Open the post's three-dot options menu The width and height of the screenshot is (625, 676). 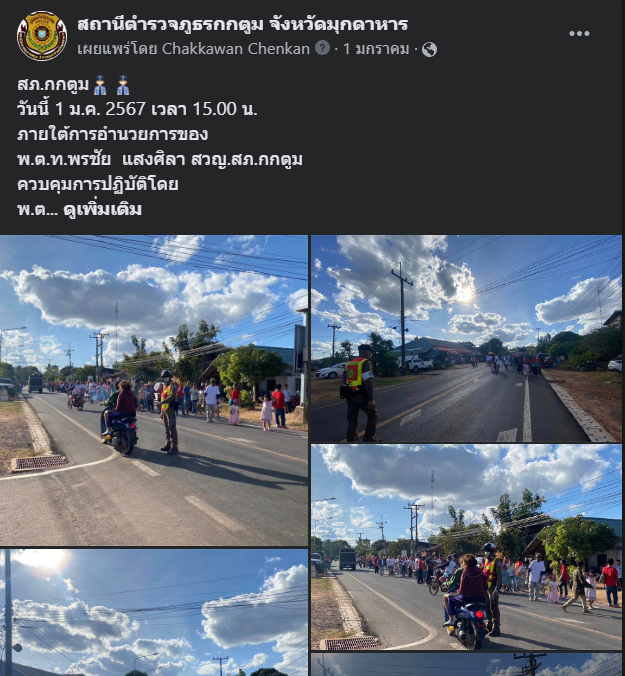click(x=579, y=33)
